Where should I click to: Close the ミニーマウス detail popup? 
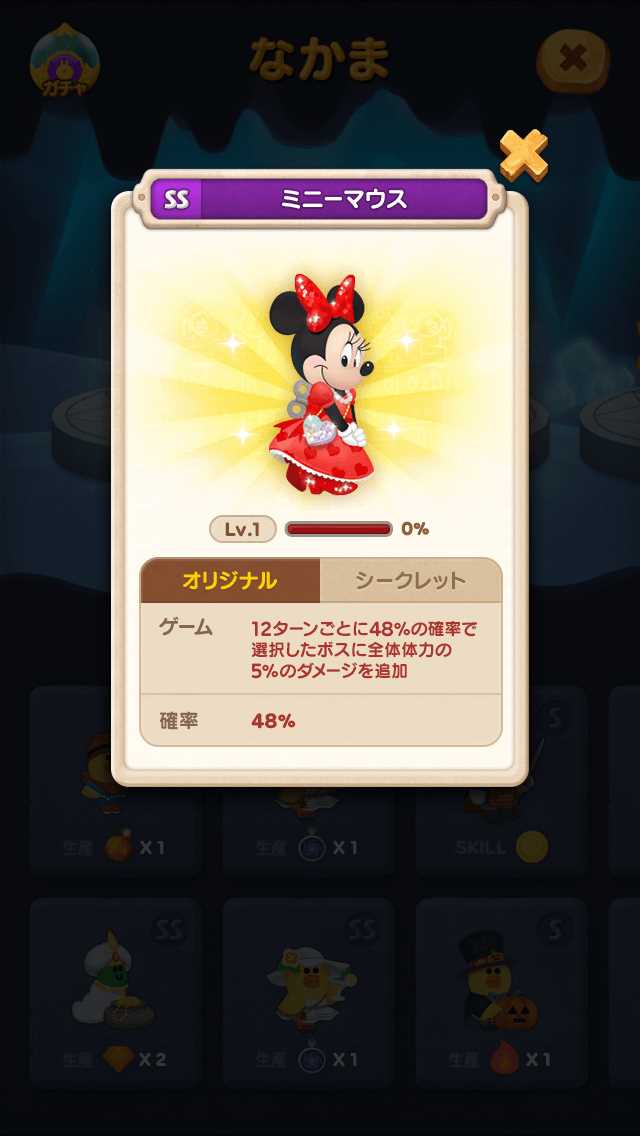pyautogui.click(x=523, y=155)
